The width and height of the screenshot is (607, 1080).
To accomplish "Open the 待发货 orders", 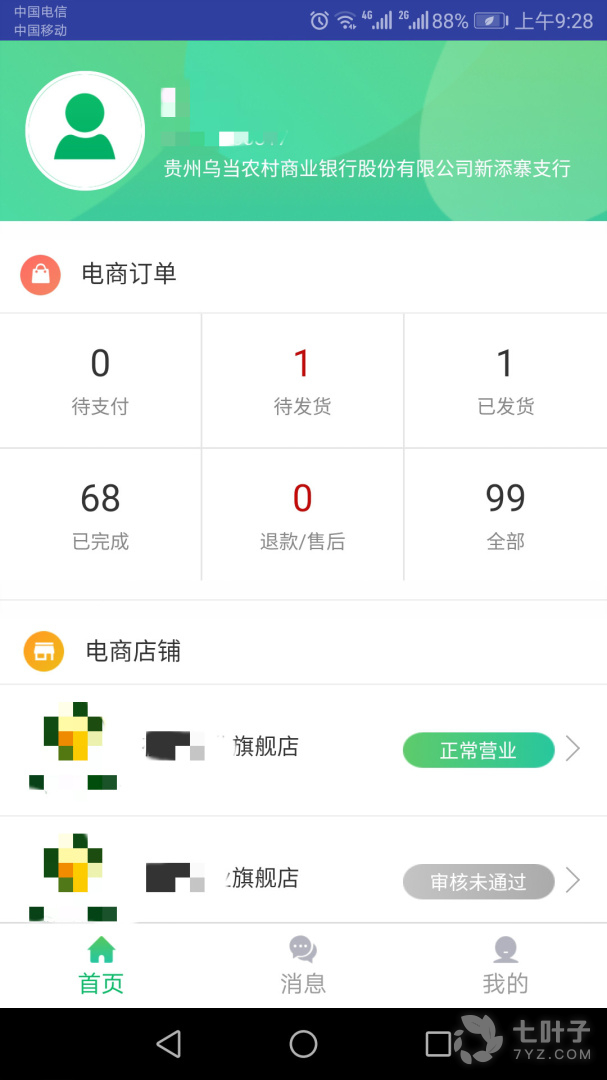I will pyautogui.click(x=302, y=381).
